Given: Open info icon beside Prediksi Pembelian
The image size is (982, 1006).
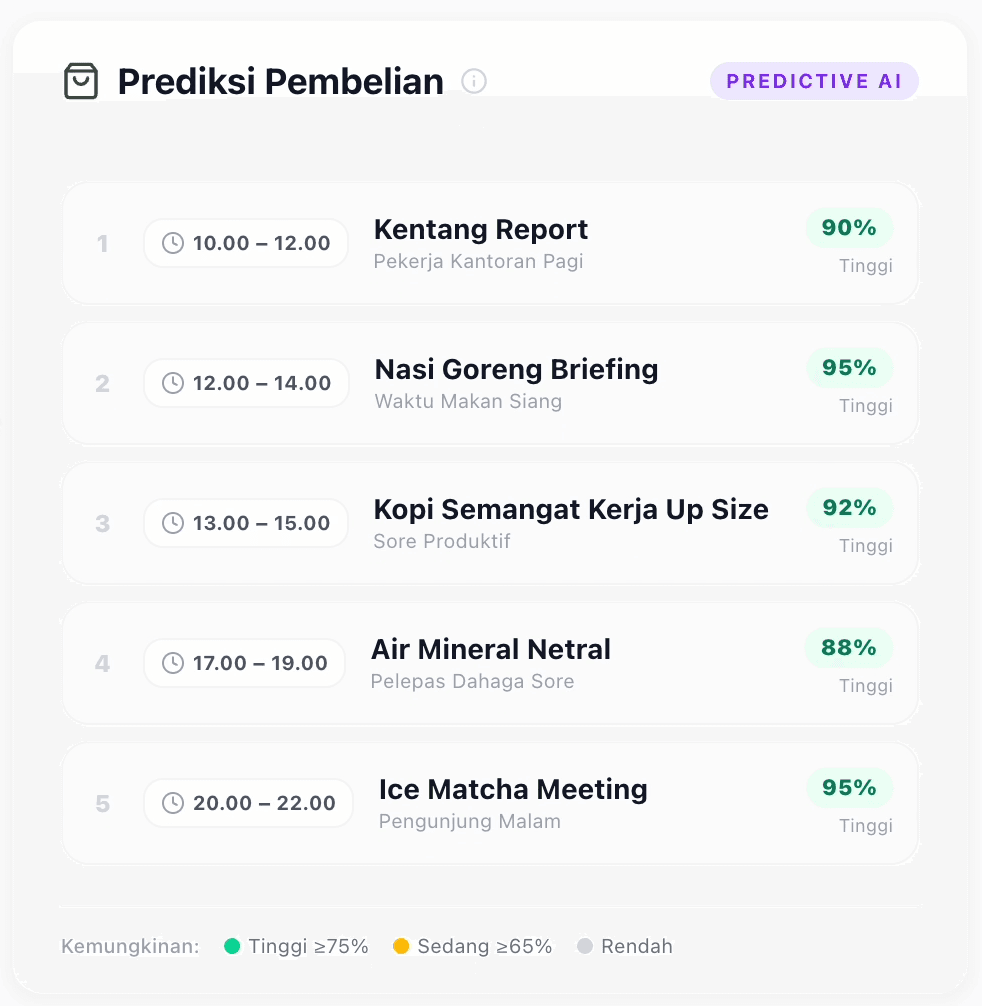Looking at the screenshot, I should 474,81.
